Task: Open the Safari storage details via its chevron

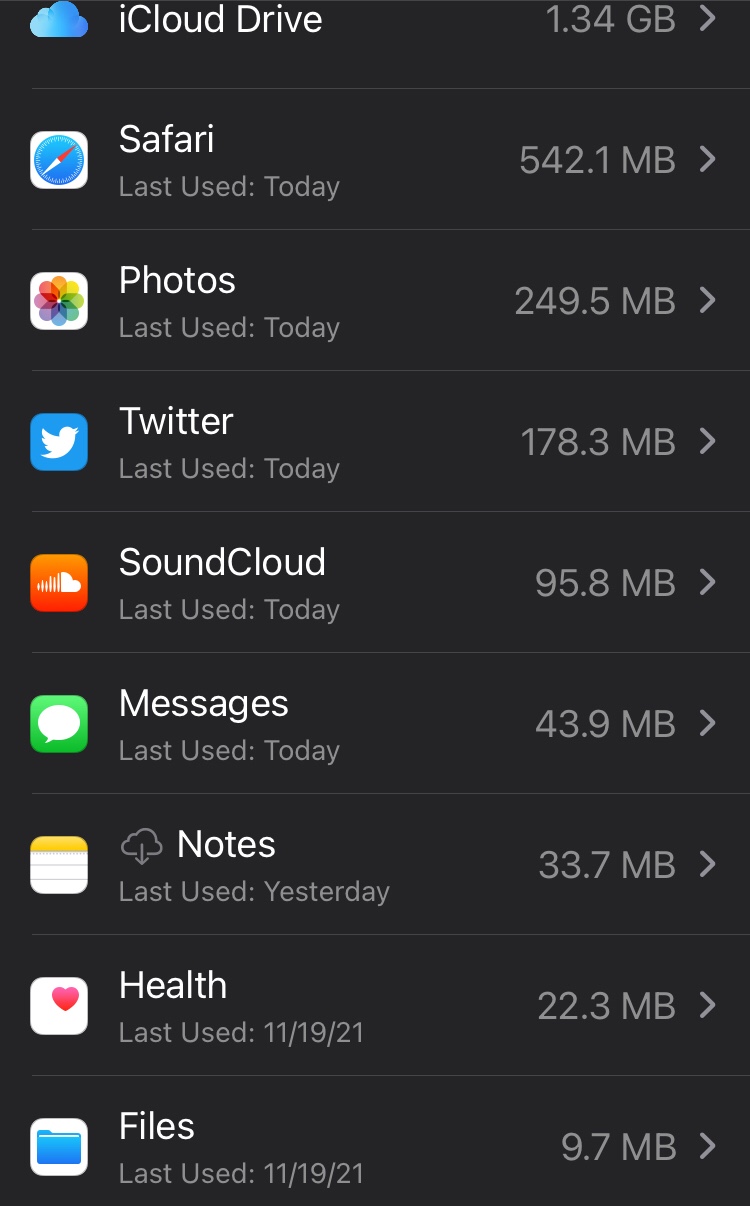Action: coord(709,160)
